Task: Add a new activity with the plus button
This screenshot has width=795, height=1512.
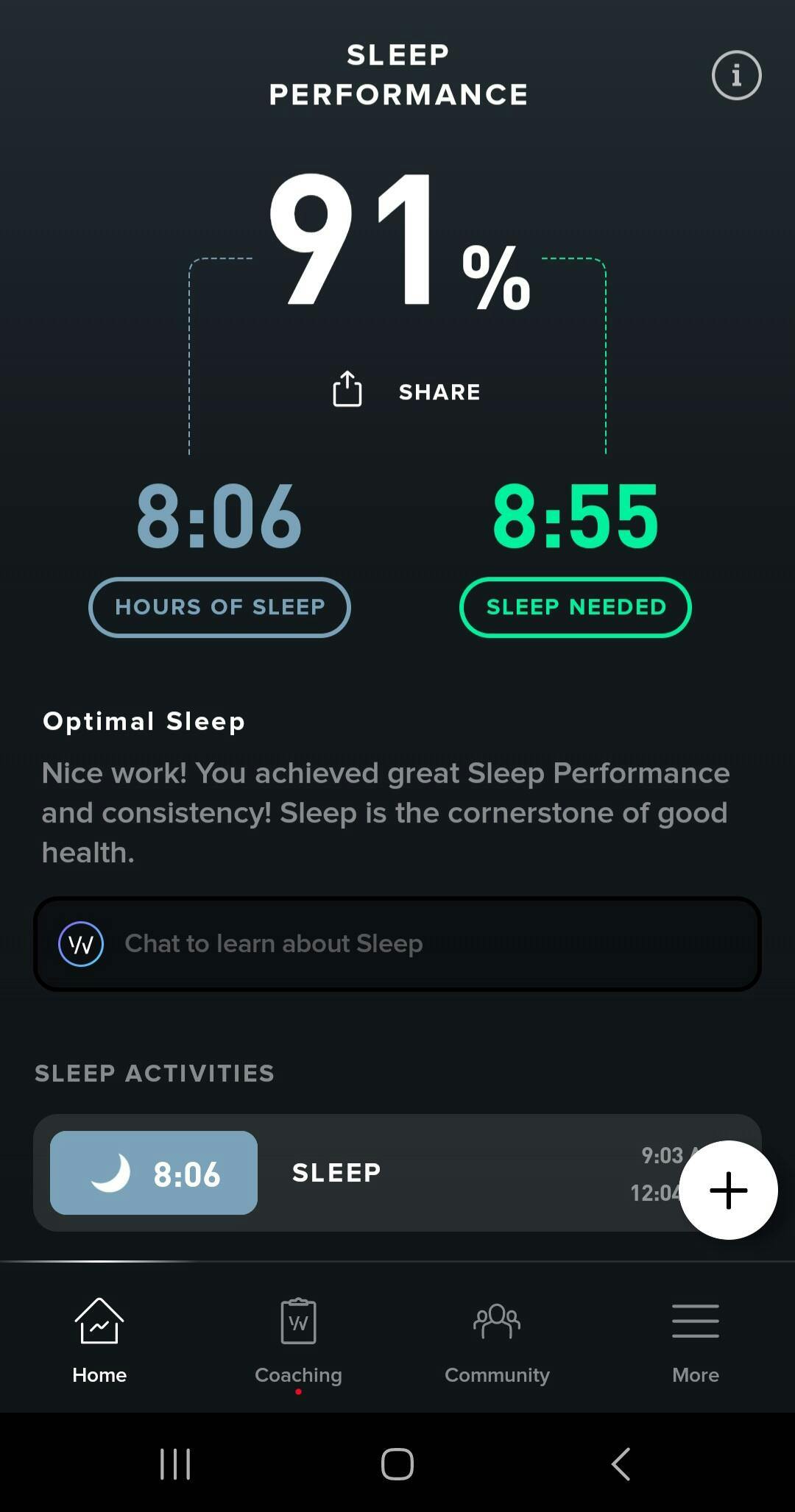Action: 728,1190
